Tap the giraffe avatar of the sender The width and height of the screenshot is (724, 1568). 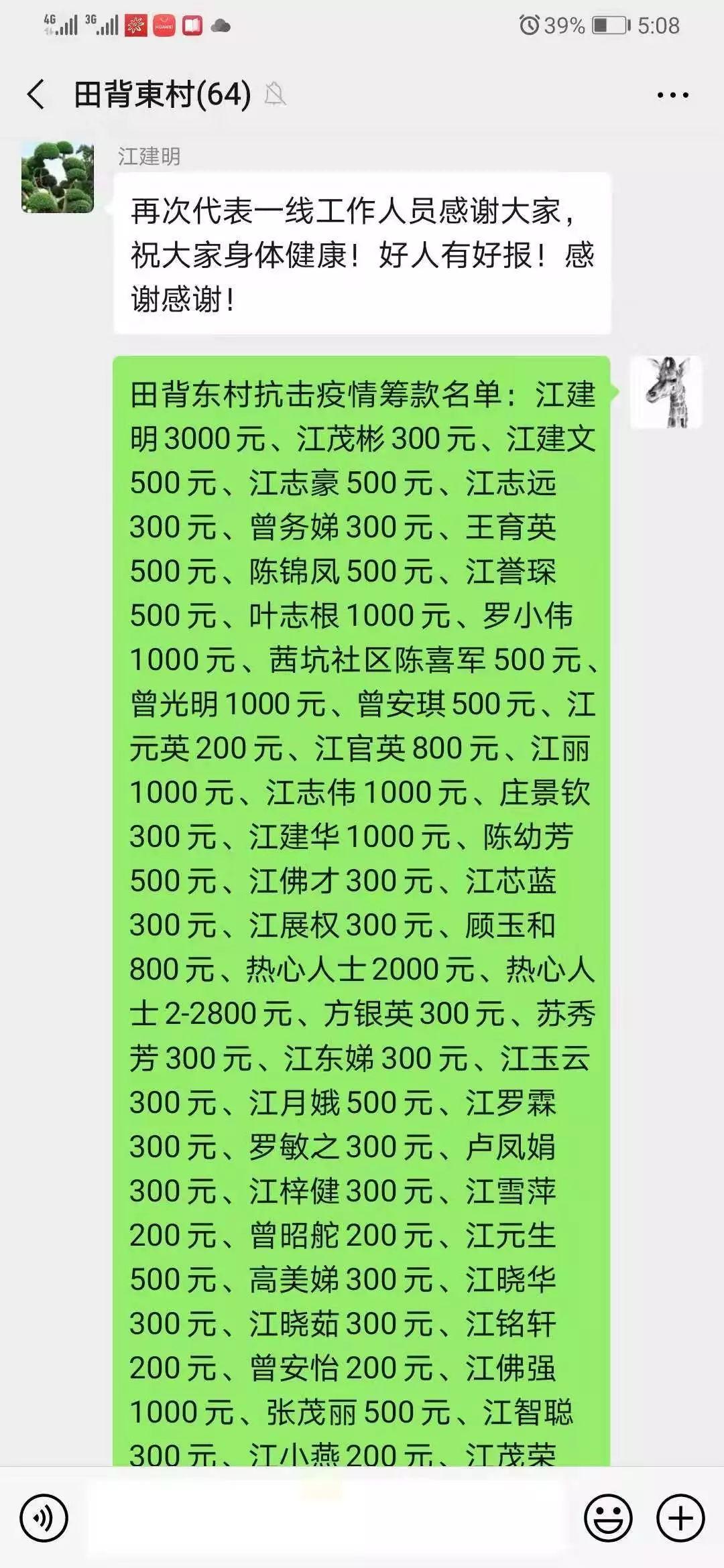coord(666,392)
